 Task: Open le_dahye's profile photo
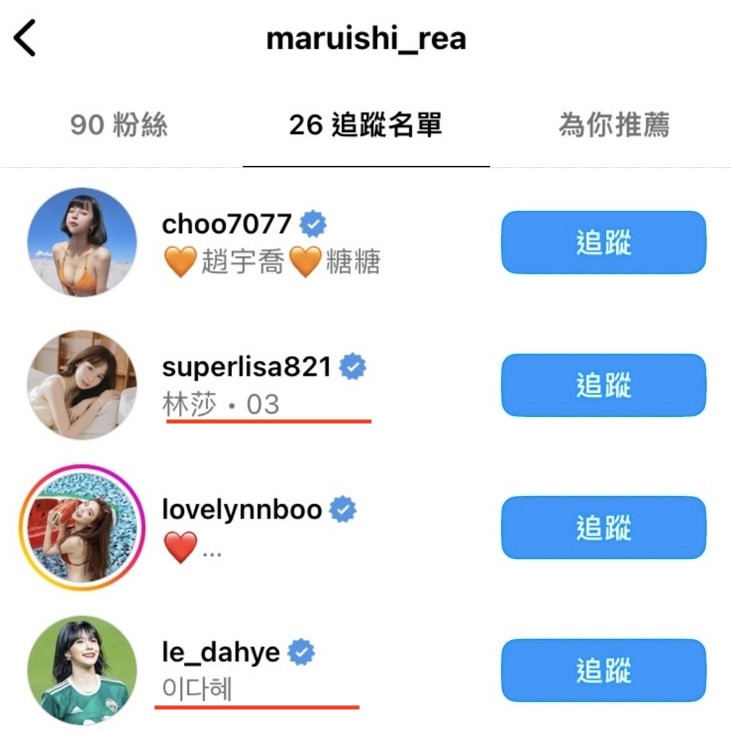(82, 671)
